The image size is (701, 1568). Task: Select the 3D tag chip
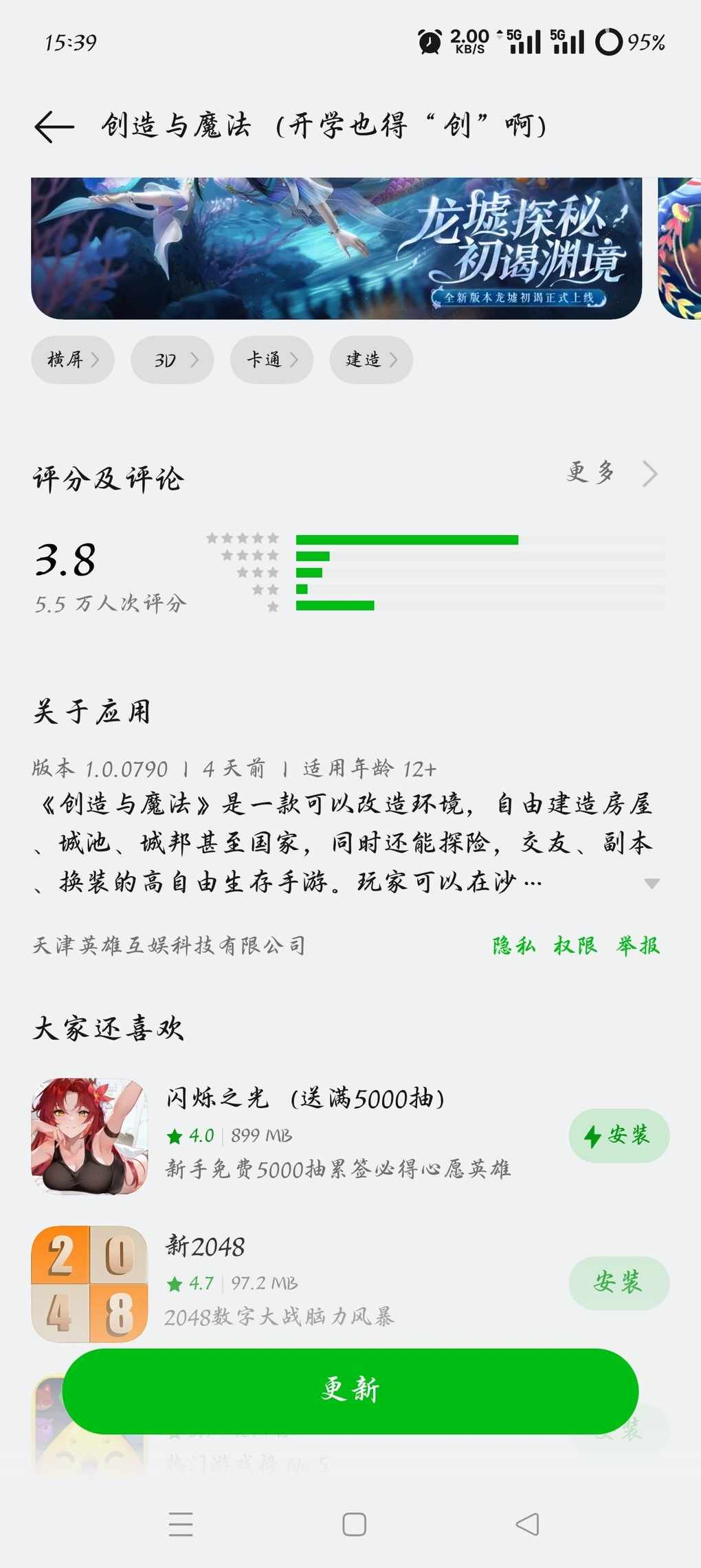[x=172, y=360]
